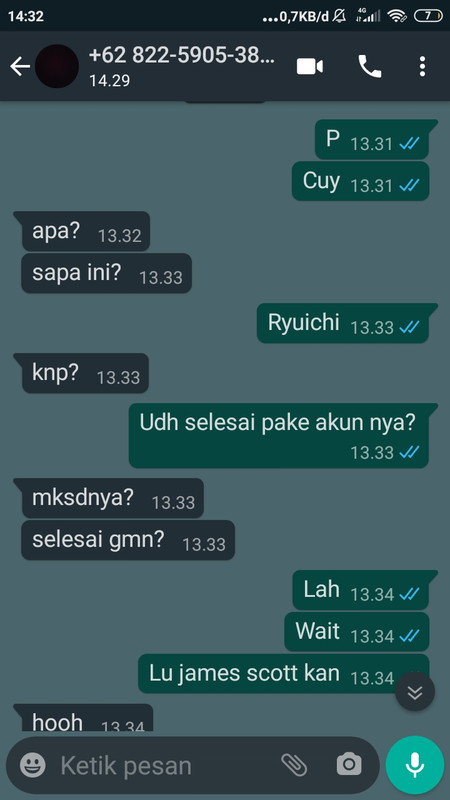The image size is (450, 800).
Task: Start a video call
Action: coord(310,66)
